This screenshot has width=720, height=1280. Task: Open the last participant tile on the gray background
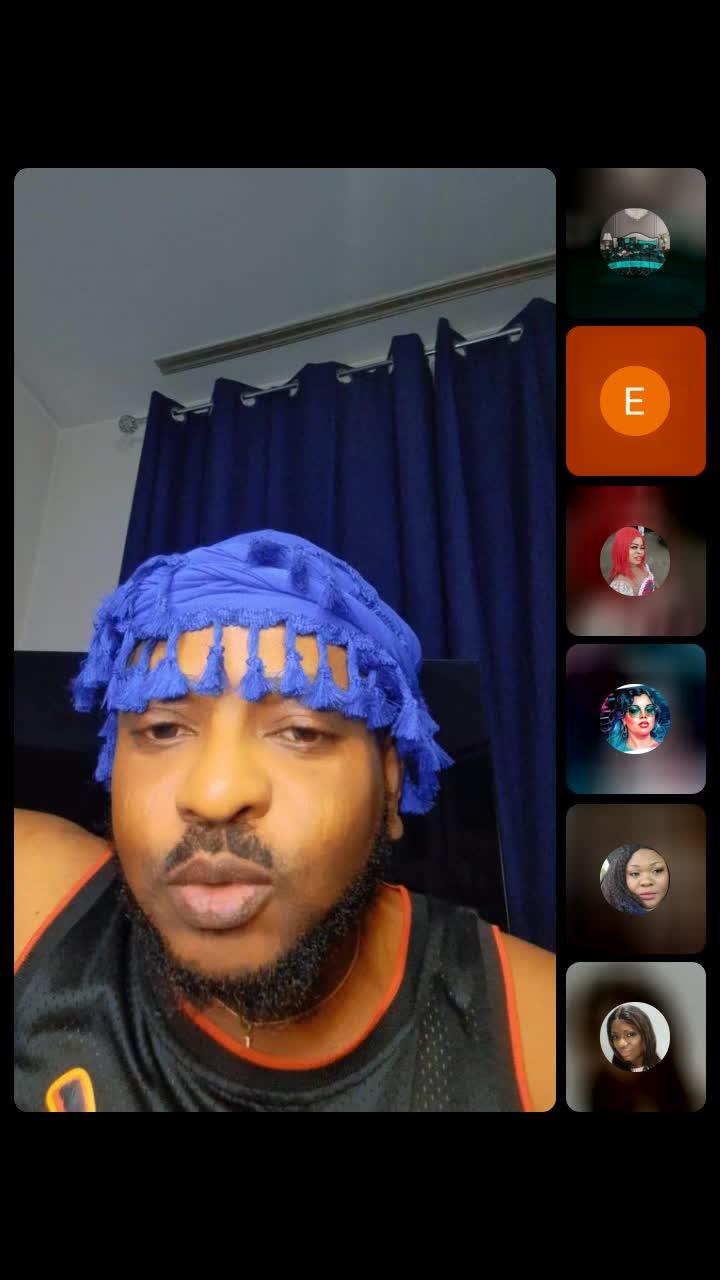(x=635, y=1037)
